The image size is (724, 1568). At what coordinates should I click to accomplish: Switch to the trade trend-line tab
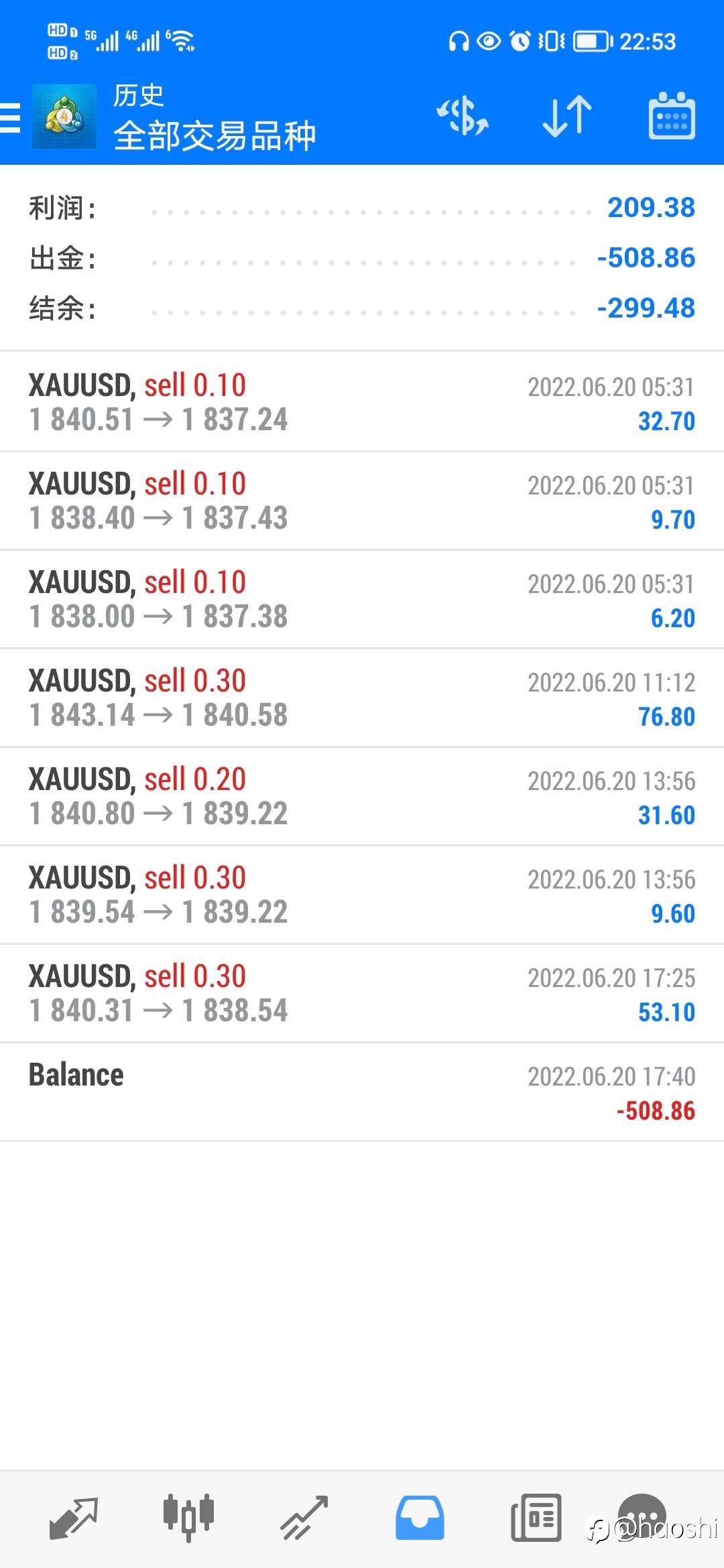(304, 1518)
